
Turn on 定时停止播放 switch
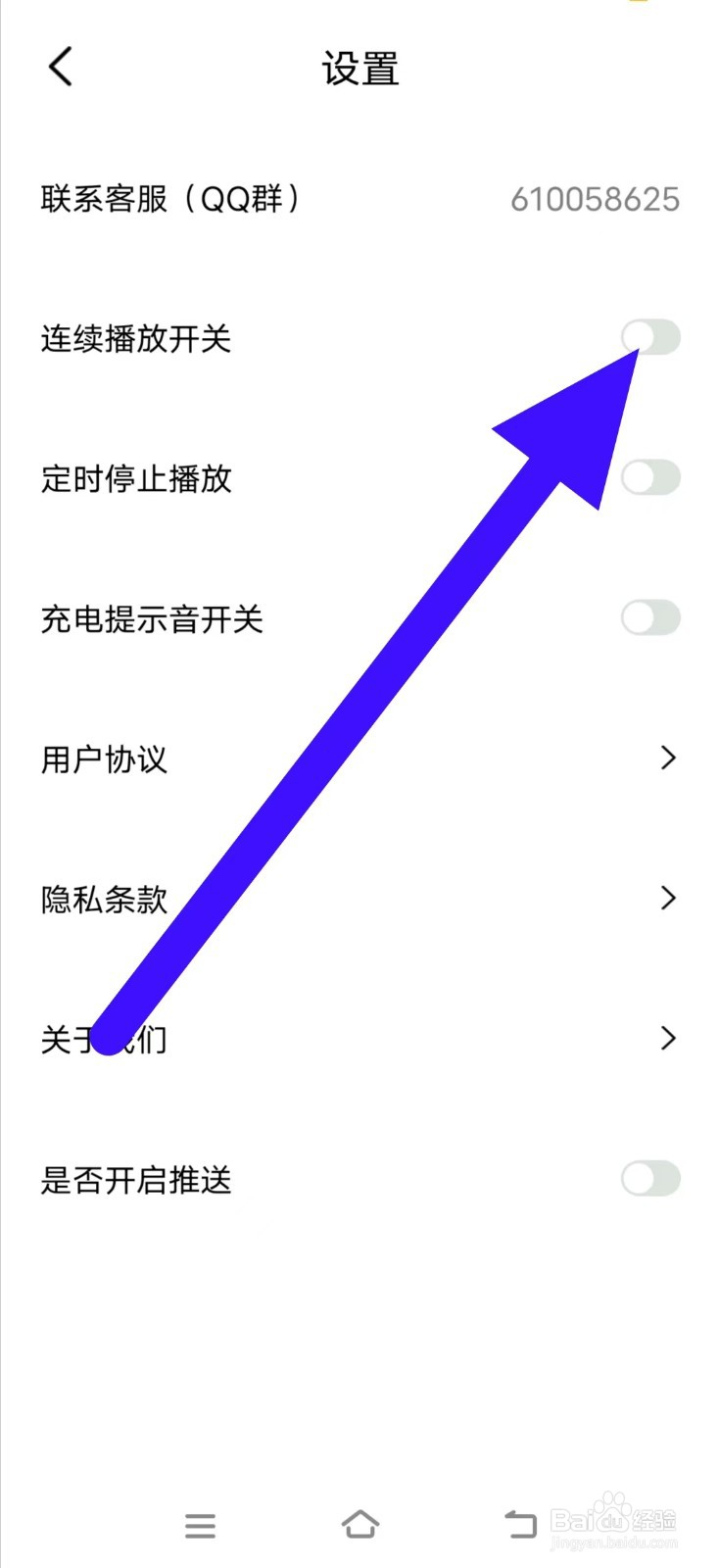(x=651, y=477)
